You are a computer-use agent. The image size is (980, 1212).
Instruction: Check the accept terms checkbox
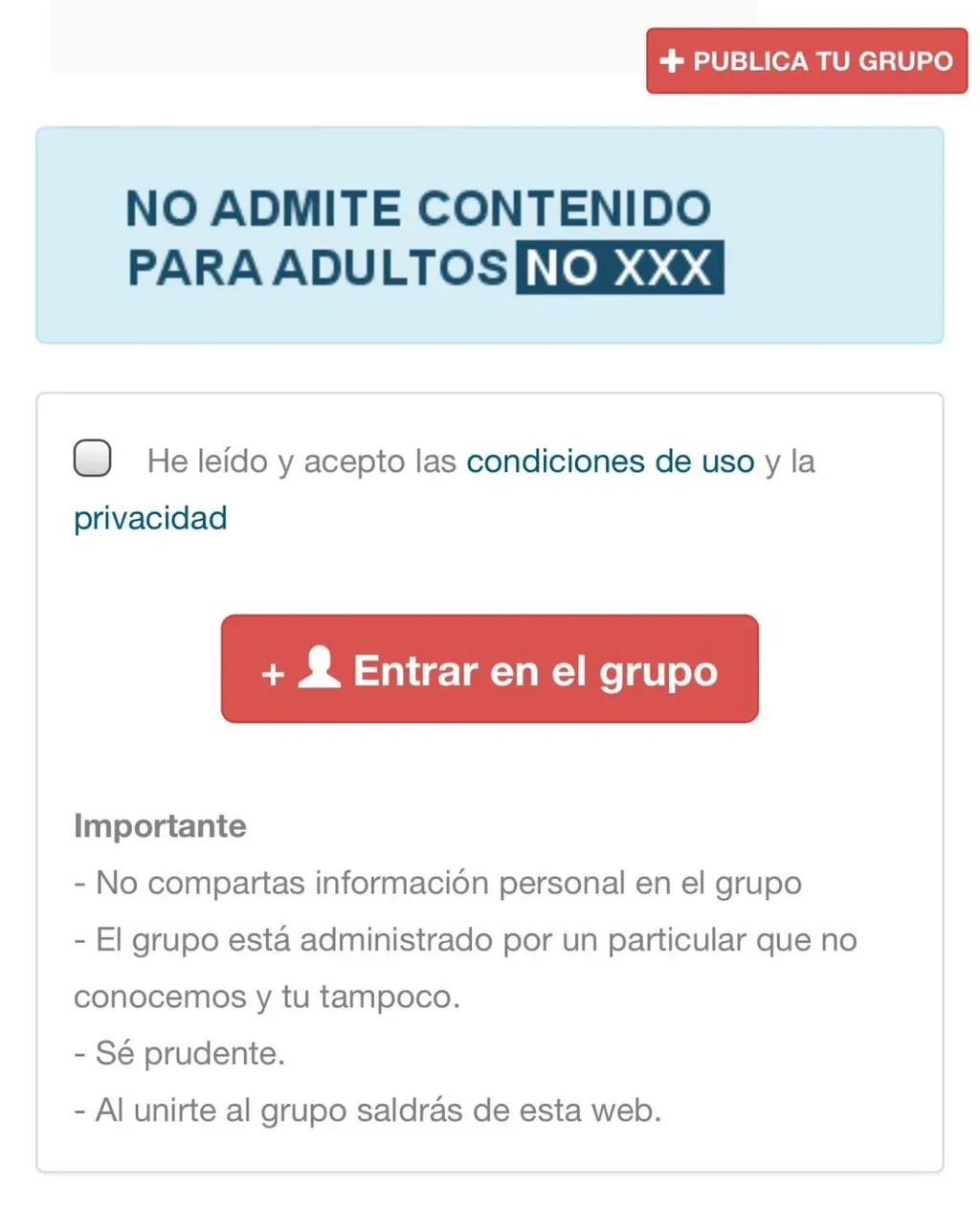click(x=93, y=459)
